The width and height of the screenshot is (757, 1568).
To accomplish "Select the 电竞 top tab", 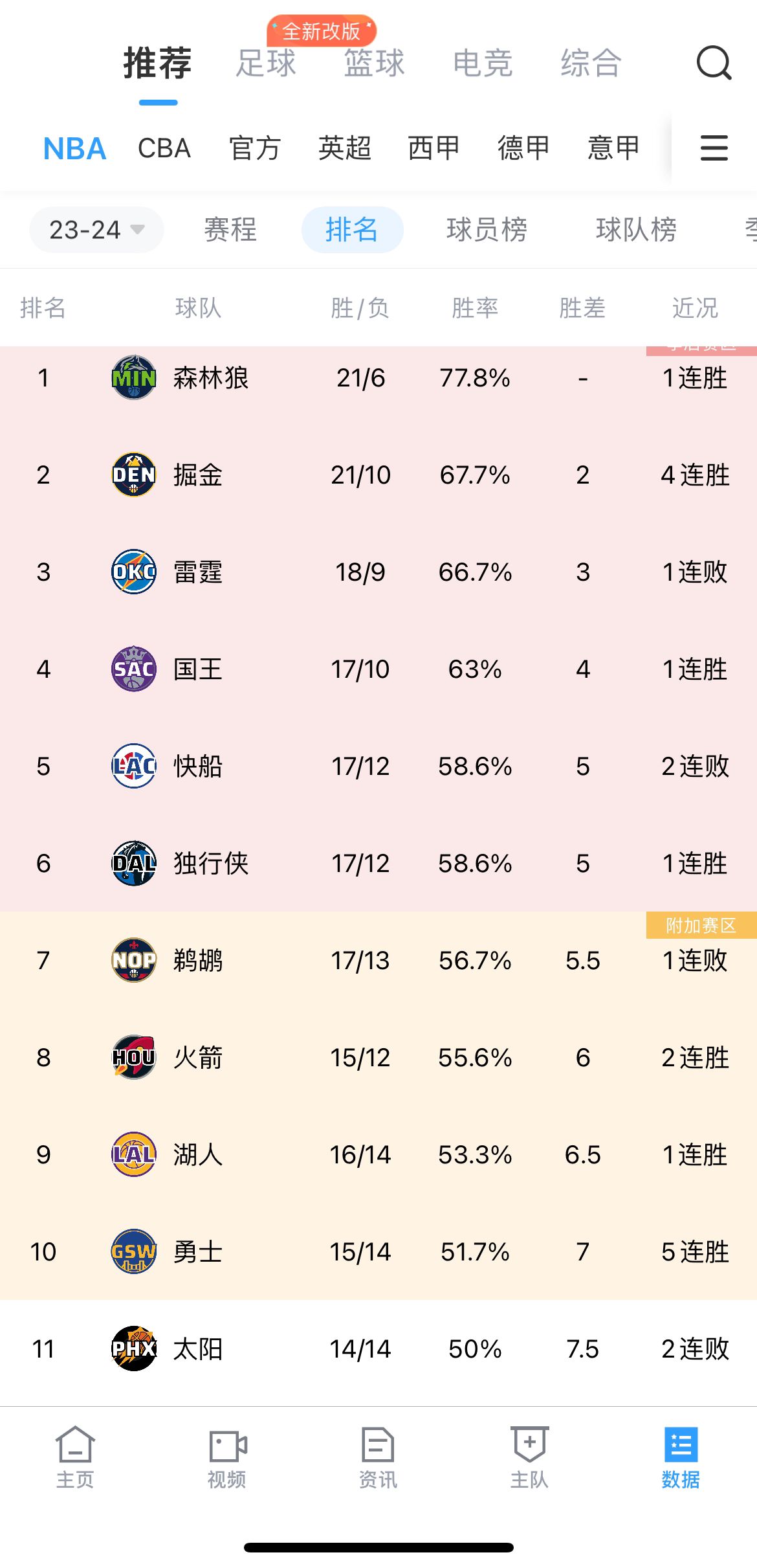I will click(x=483, y=63).
